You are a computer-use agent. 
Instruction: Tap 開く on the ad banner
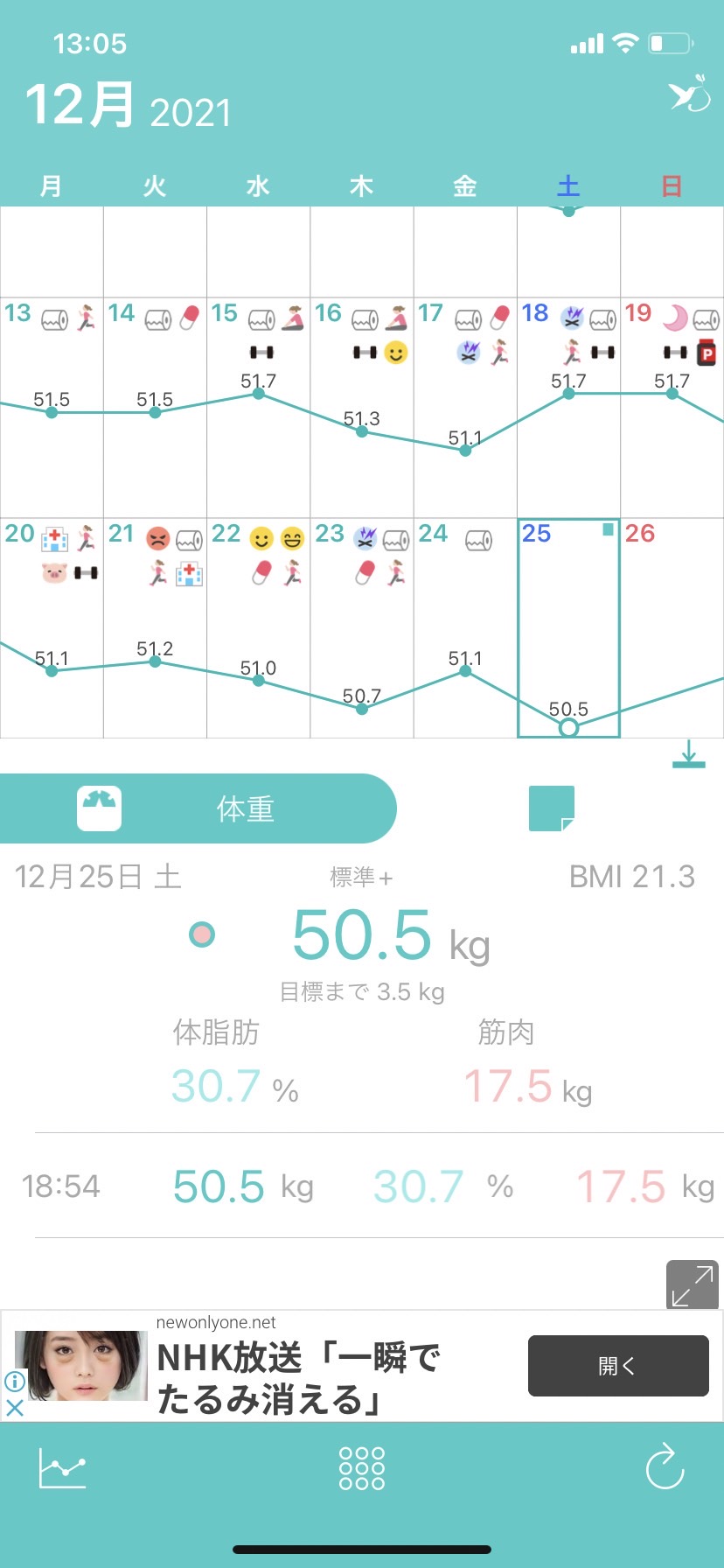(618, 1366)
